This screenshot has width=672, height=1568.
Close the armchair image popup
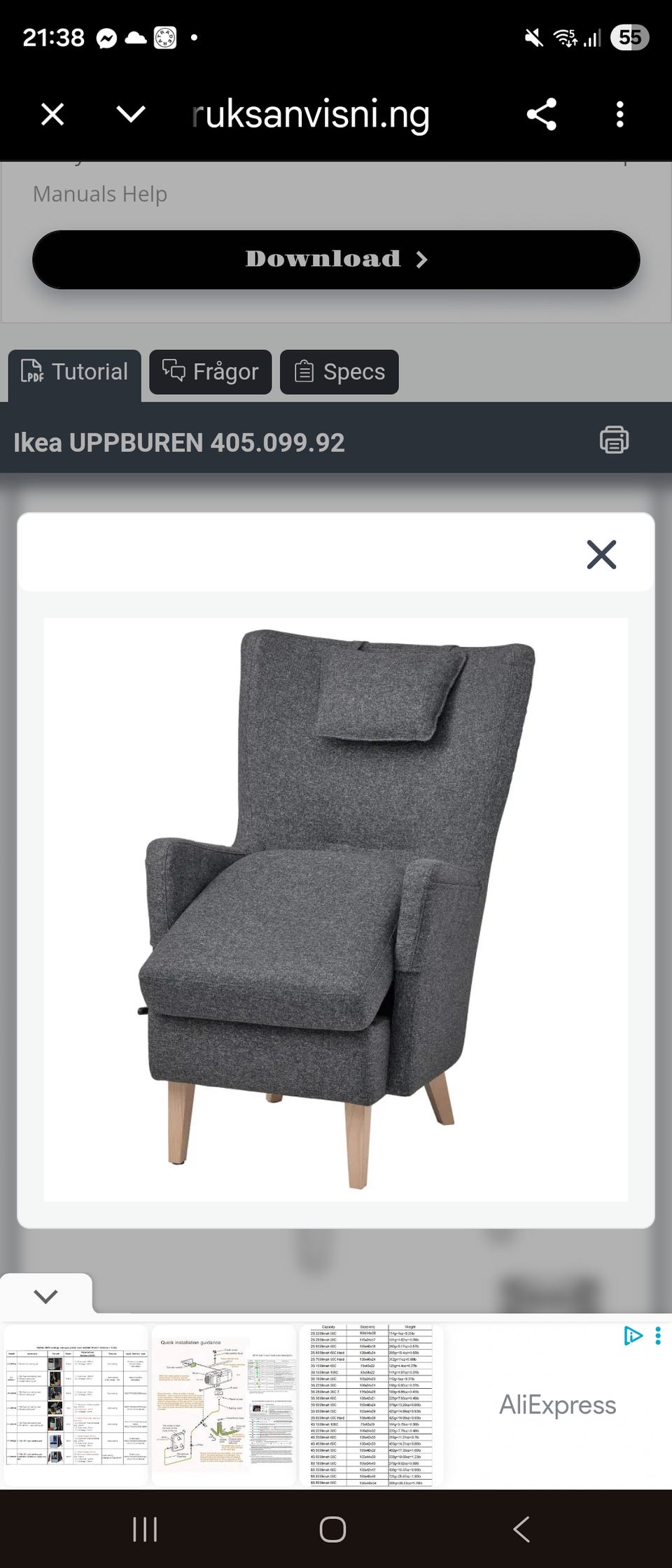[601, 554]
